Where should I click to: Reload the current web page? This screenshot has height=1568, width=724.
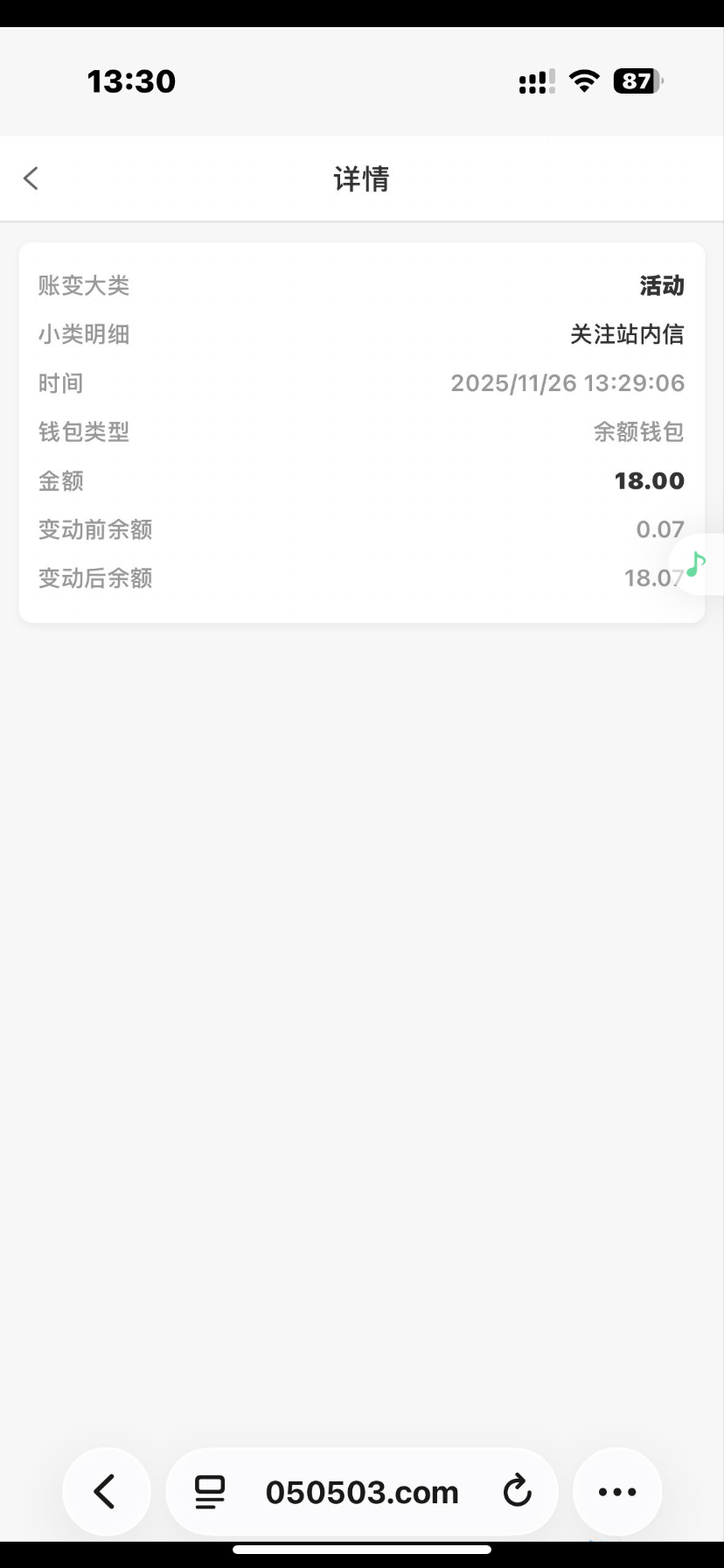[518, 1492]
